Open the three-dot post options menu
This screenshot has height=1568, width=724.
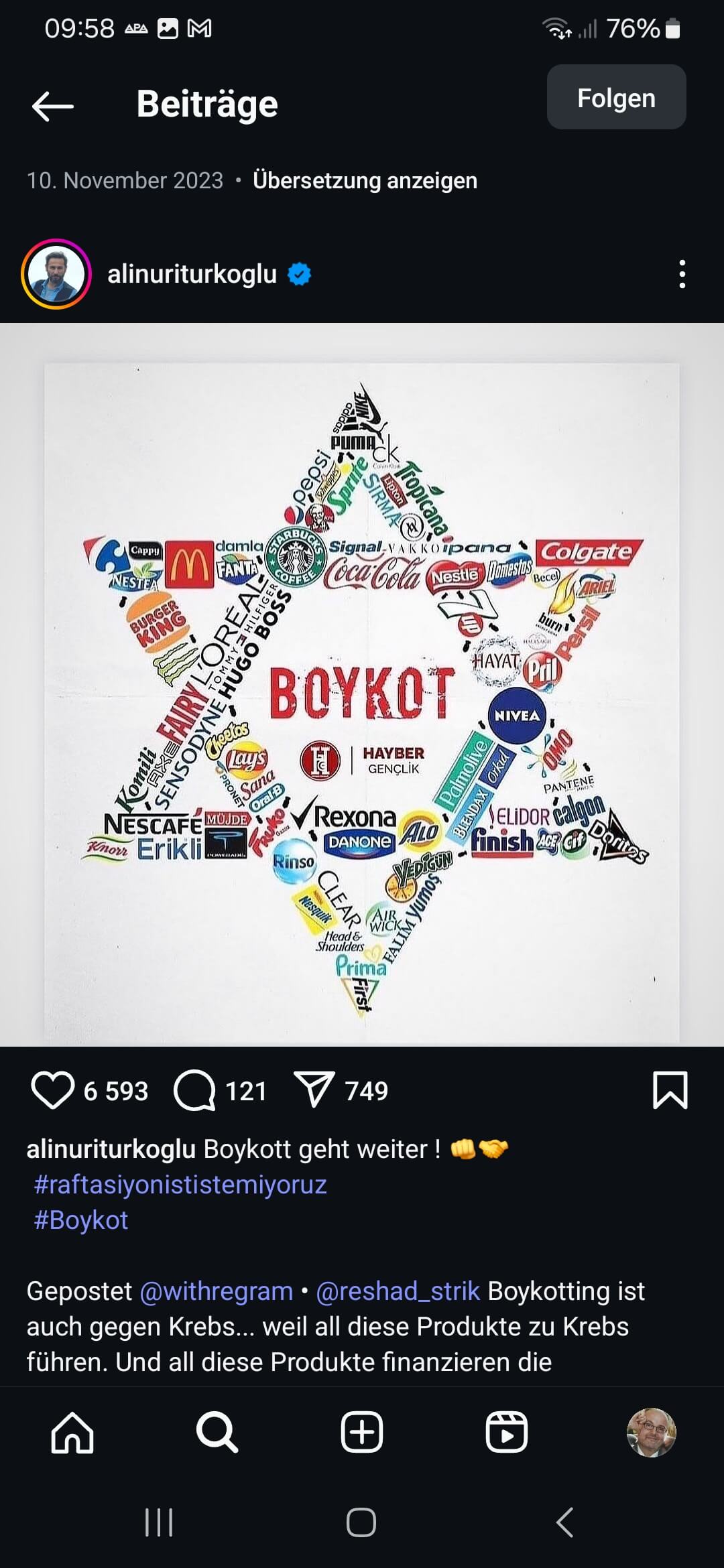coord(682,274)
